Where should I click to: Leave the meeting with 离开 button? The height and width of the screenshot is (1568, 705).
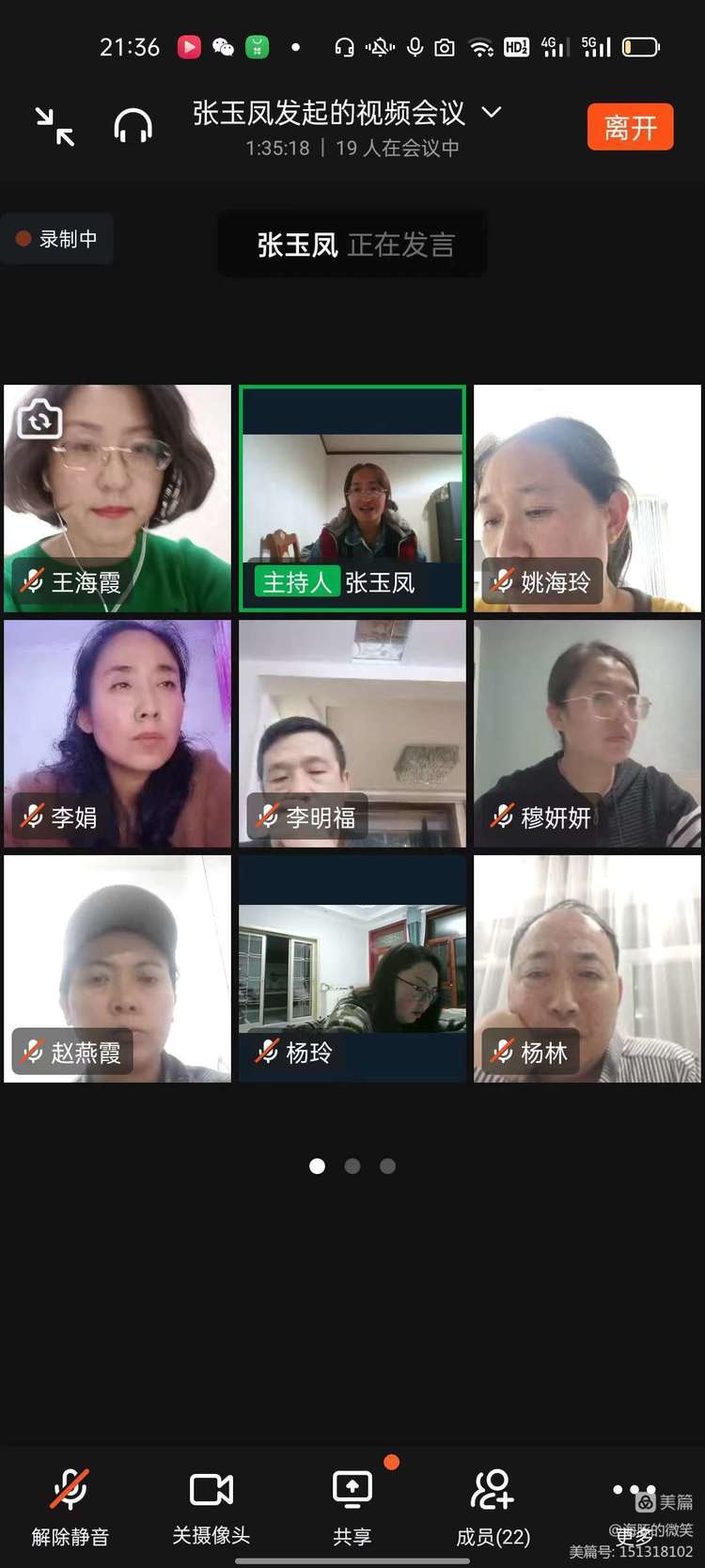[630, 127]
